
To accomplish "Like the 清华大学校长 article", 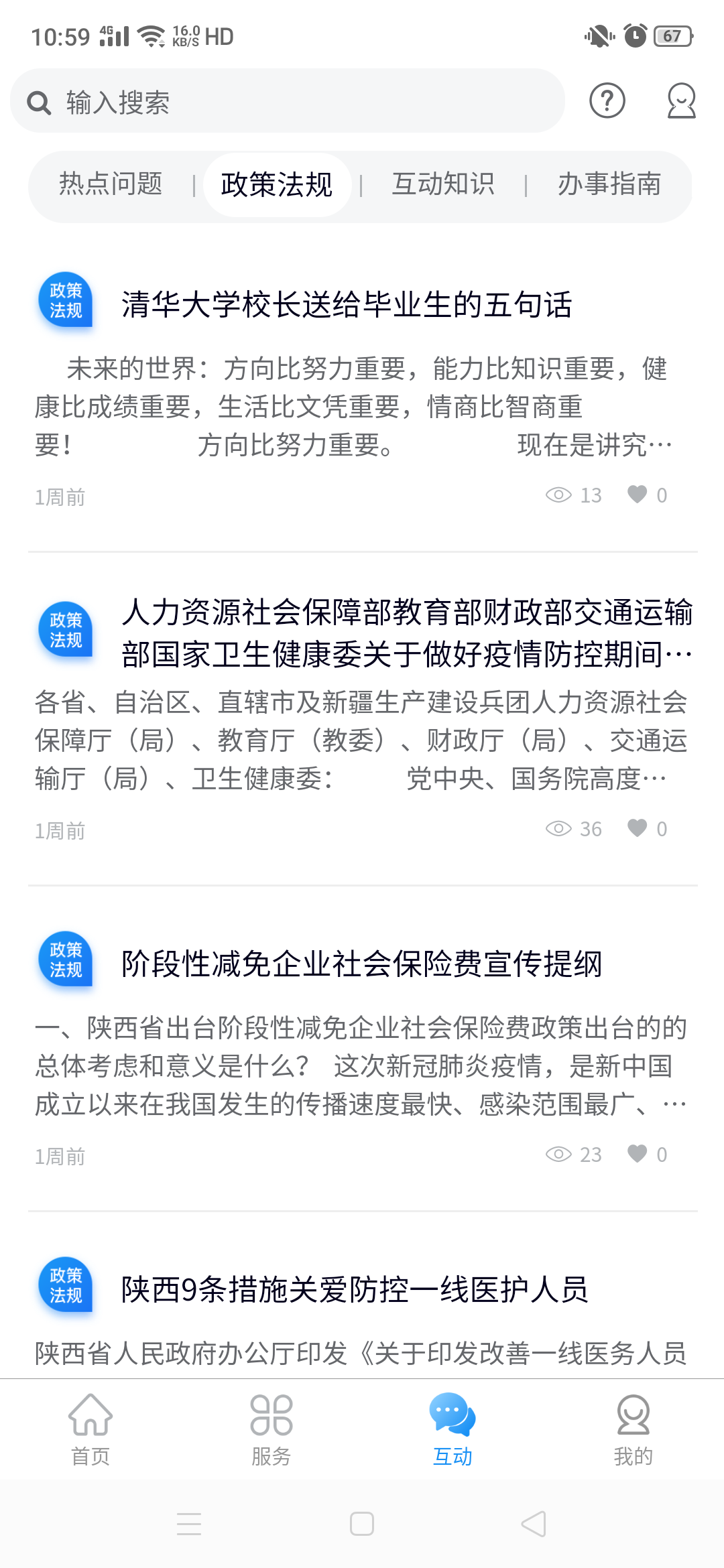I will (638, 495).
